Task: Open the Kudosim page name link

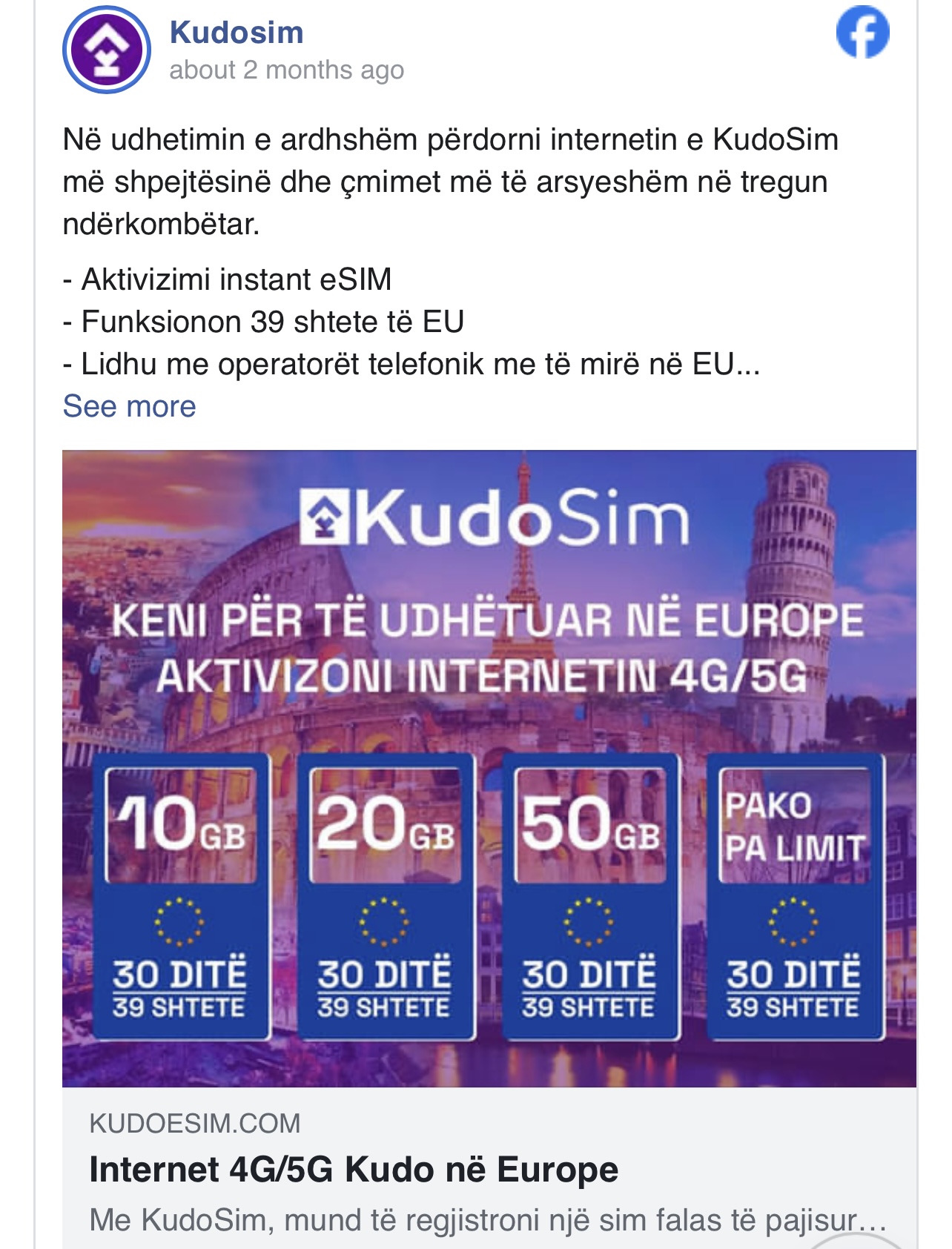Action: (237, 33)
